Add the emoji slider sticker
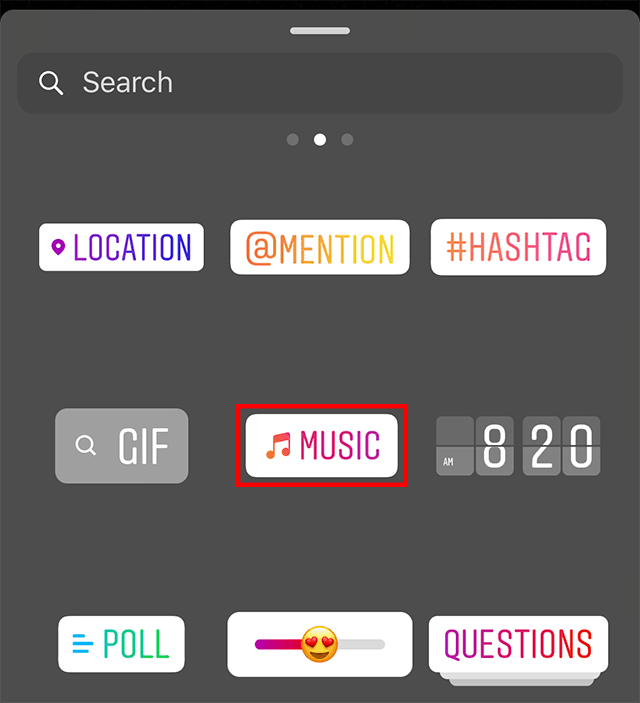This screenshot has width=640, height=703. [320, 643]
